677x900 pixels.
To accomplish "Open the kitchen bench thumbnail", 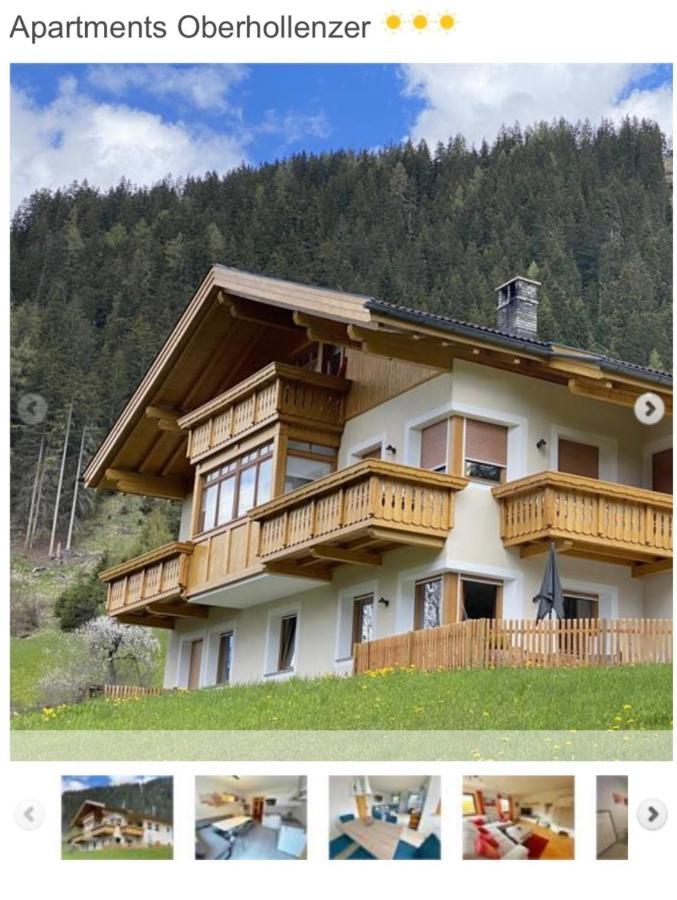I will click(x=251, y=817).
